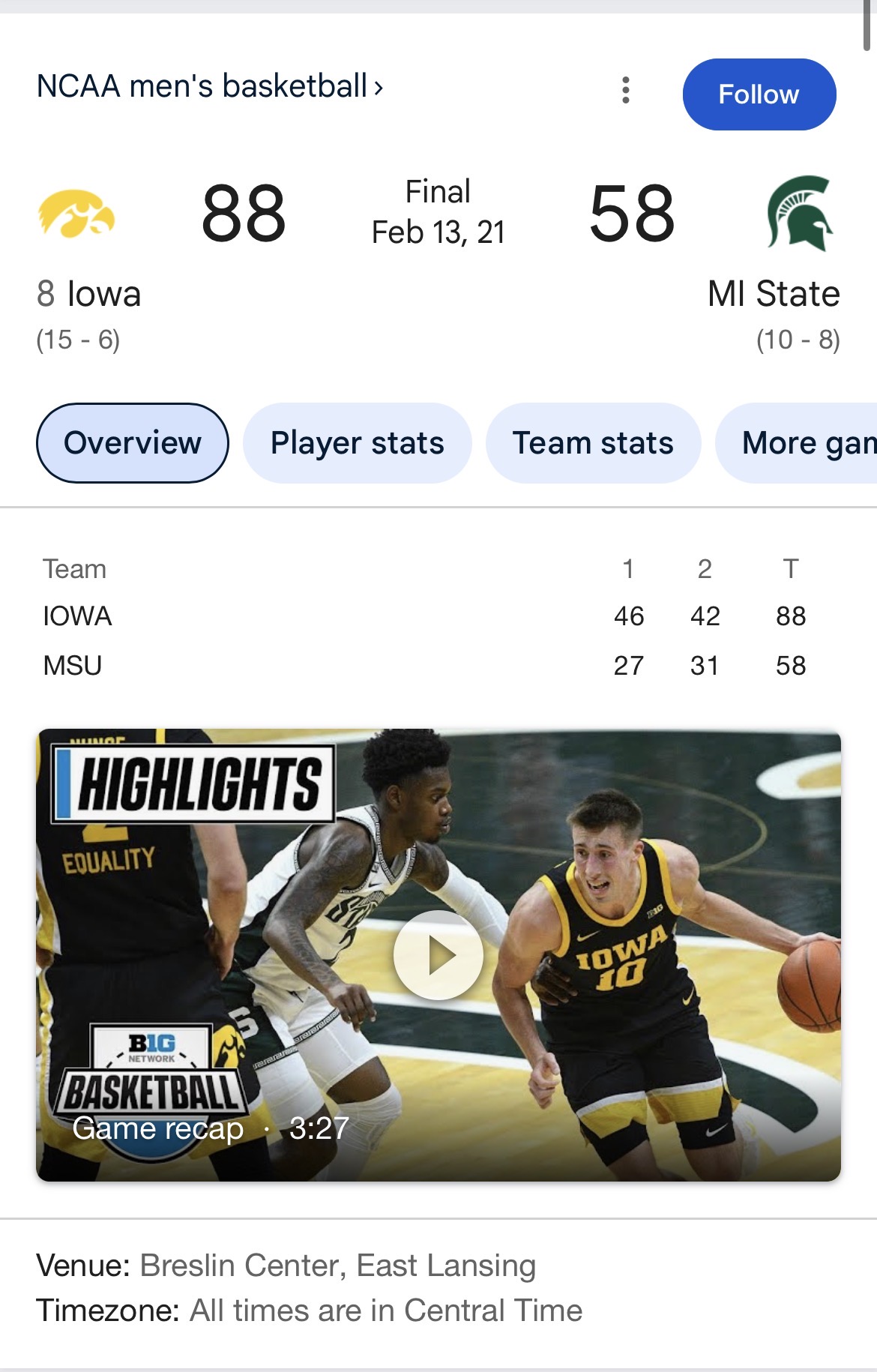The width and height of the screenshot is (877, 1372).
Task: Follow NCAA men's basketball
Action: [x=759, y=94]
